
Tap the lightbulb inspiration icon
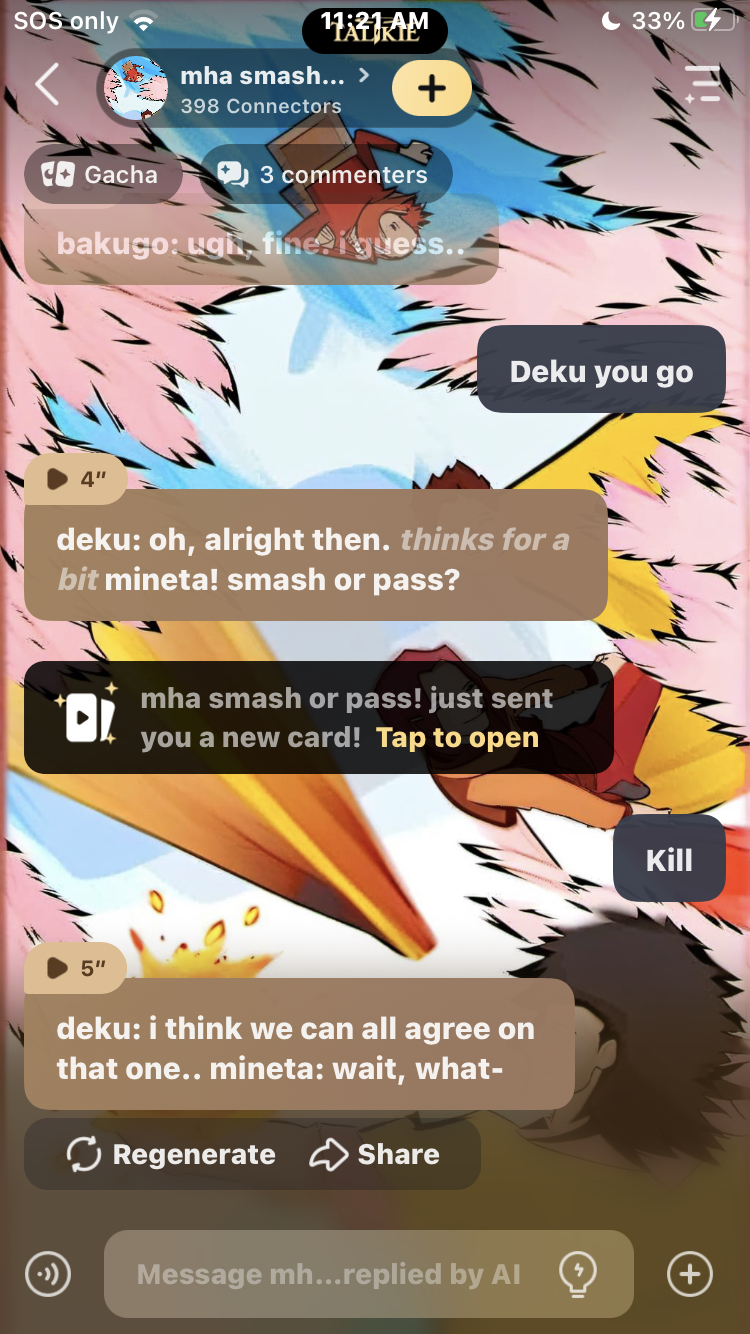click(x=578, y=1274)
